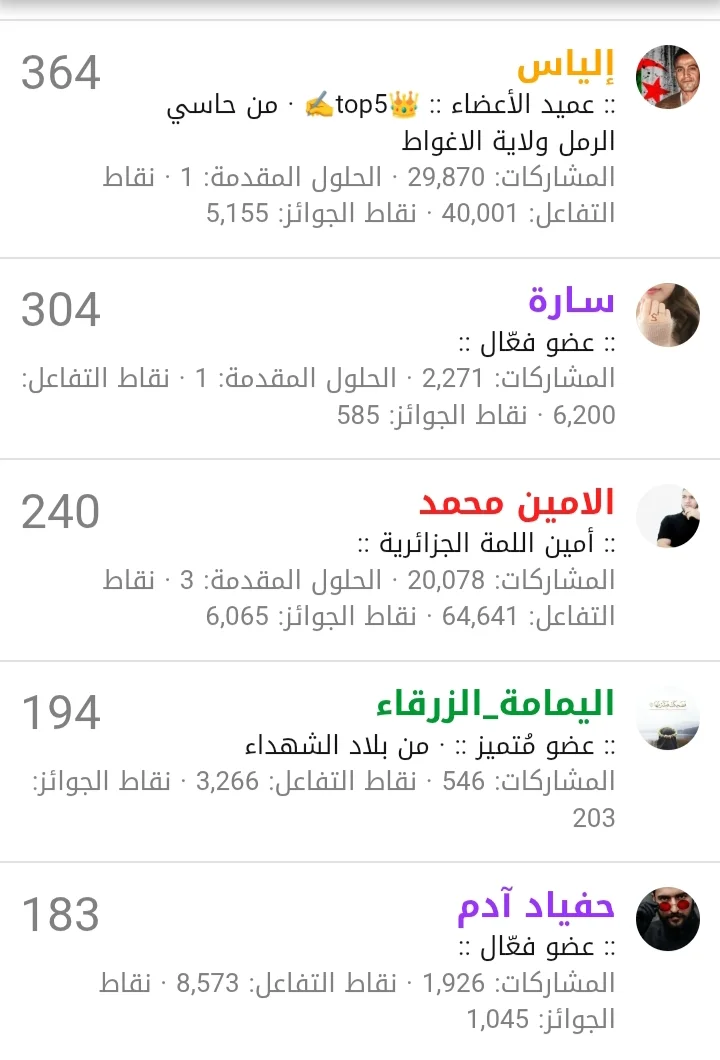Tap the avatar next to إلياس
This screenshot has height=1060, width=720.
click(668, 77)
